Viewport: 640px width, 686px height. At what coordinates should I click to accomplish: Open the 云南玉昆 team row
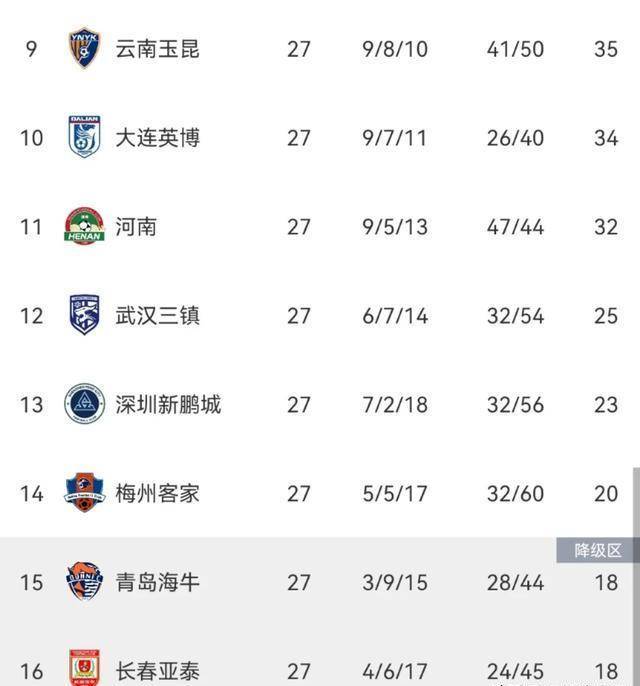157,48
